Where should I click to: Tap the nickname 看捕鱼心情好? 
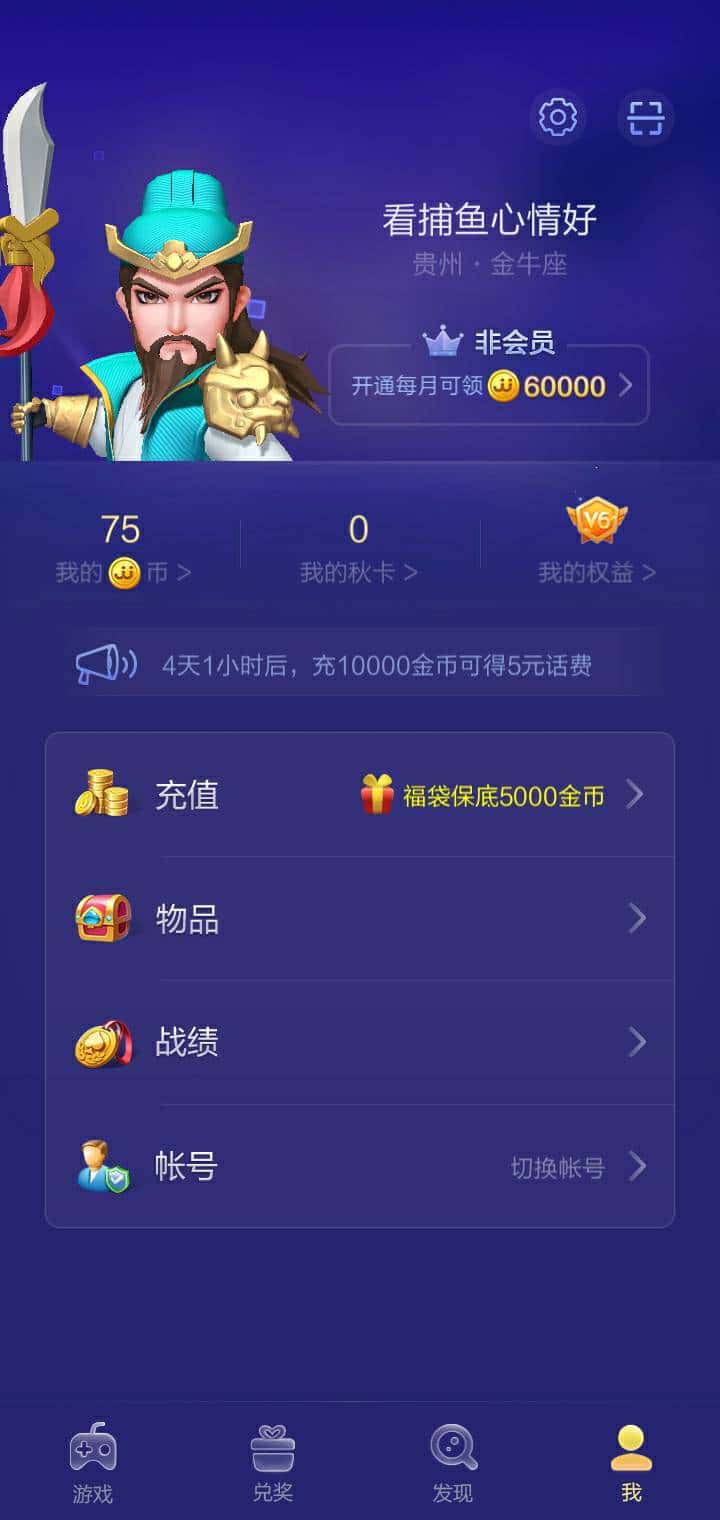(x=488, y=220)
